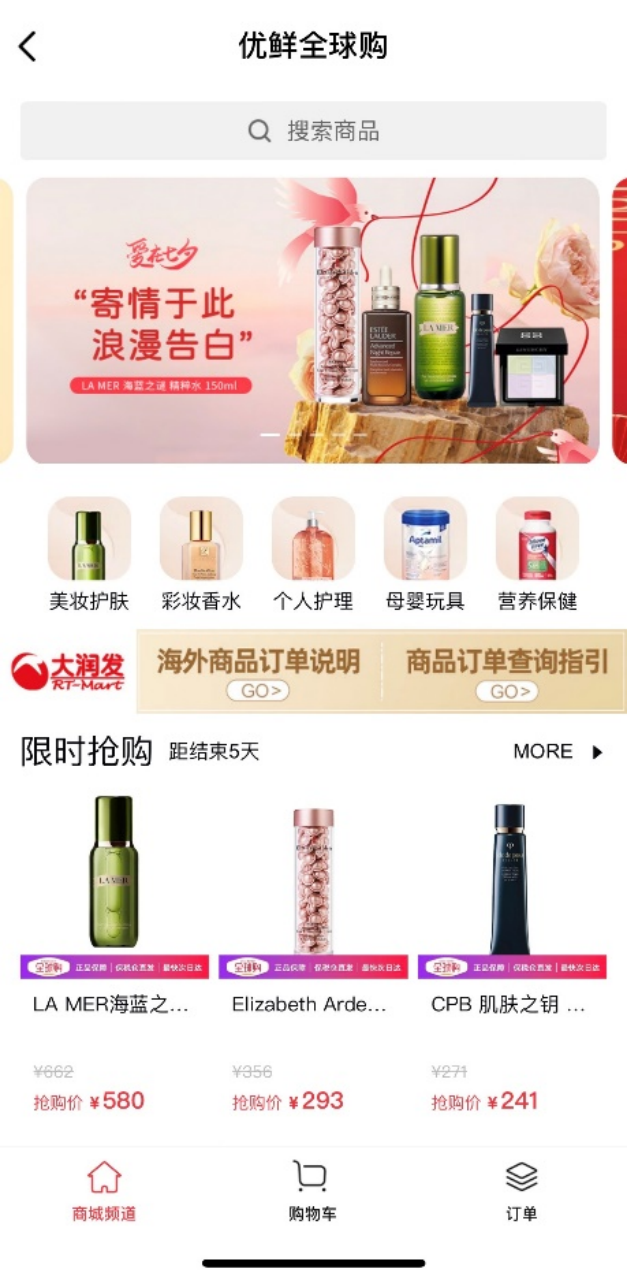Switch to the 订单 tab
Viewport: 627px width, 1280px height.
522,1190
